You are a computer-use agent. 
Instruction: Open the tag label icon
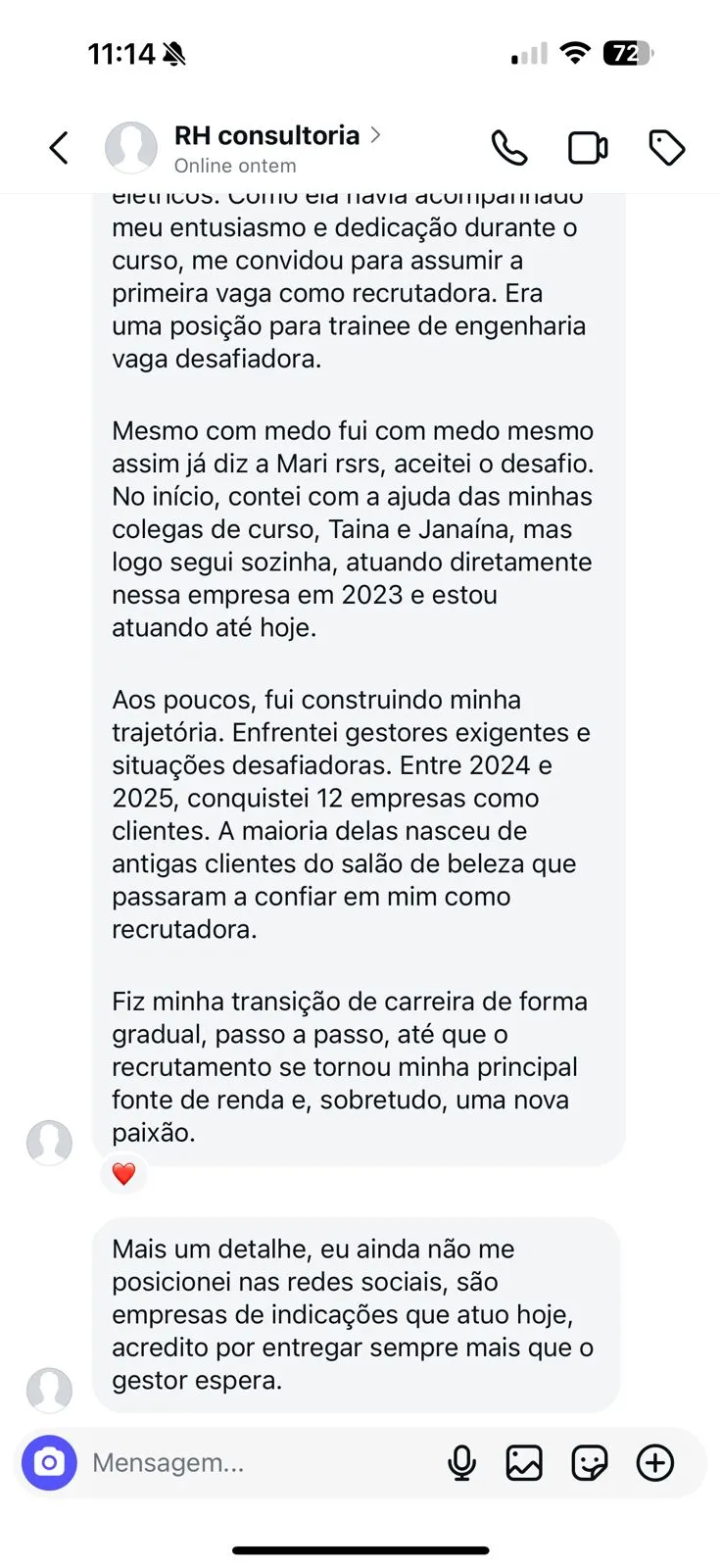click(667, 149)
